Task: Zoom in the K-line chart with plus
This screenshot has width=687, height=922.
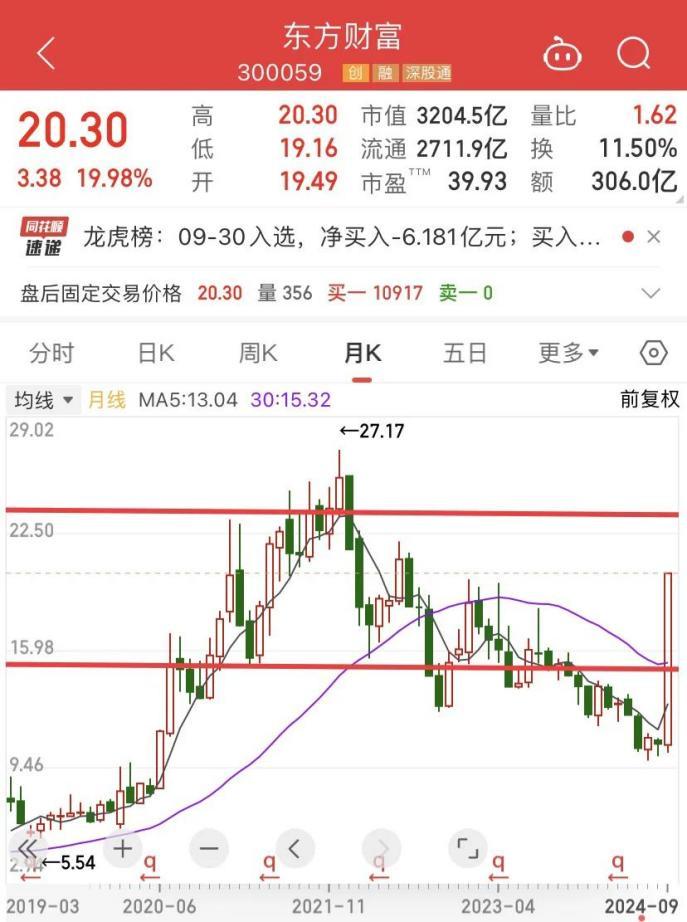Action: click(122, 849)
